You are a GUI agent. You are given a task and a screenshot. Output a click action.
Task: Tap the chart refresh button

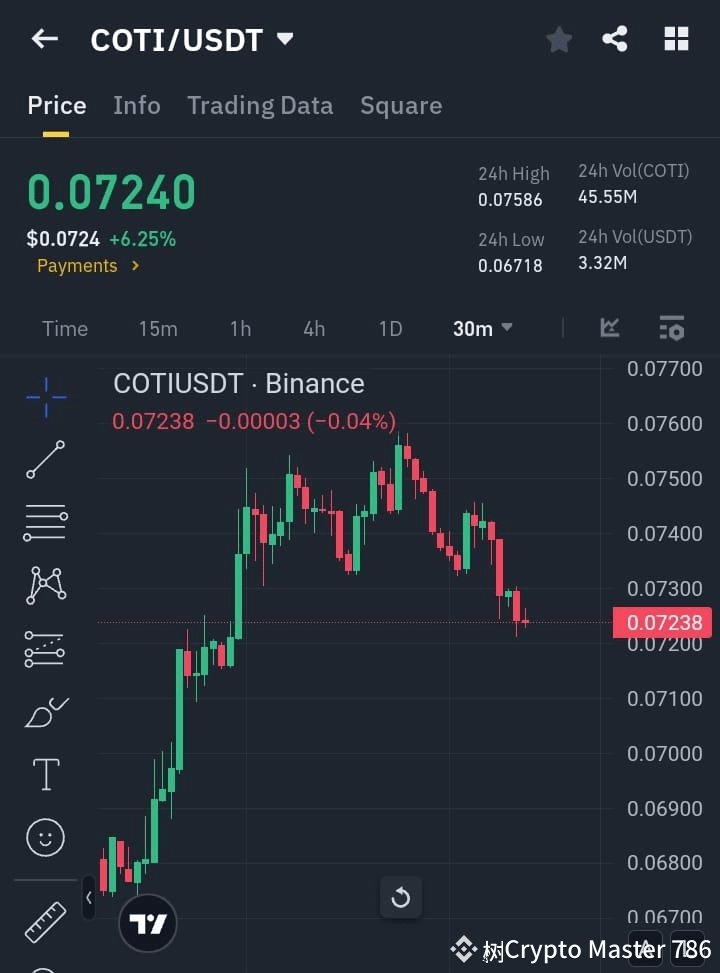coord(401,898)
